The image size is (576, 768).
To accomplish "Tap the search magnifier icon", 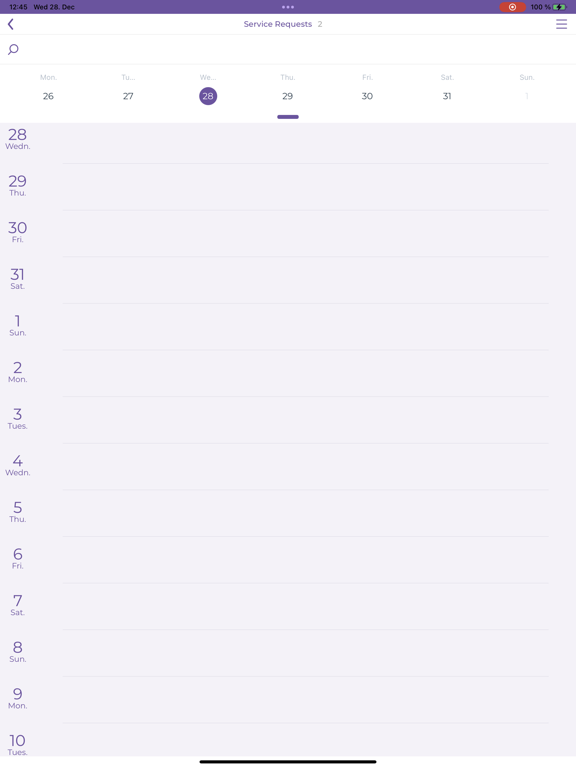I will point(13,49).
